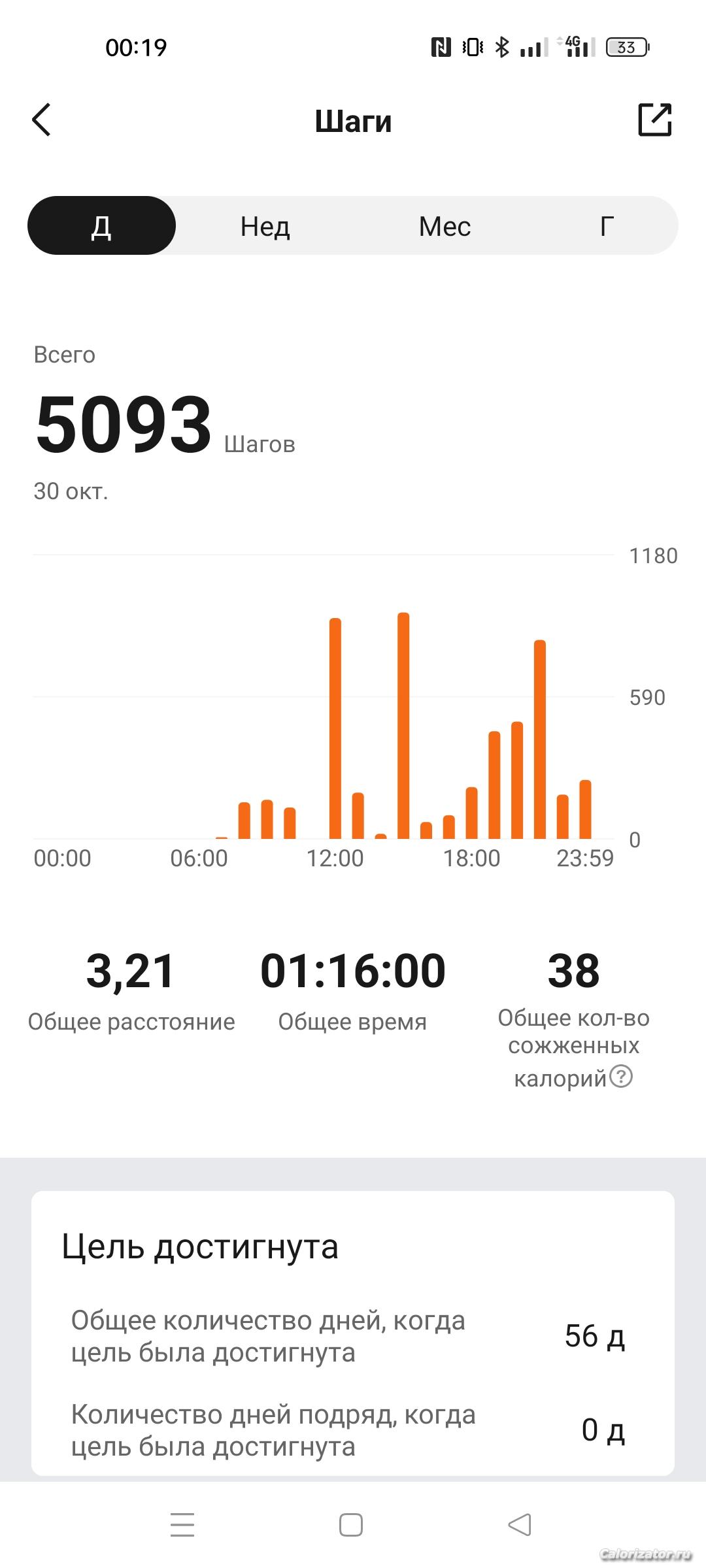Switch to the Мес (month) tab
Viewport: 706px width, 1568px height.
tap(445, 226)
